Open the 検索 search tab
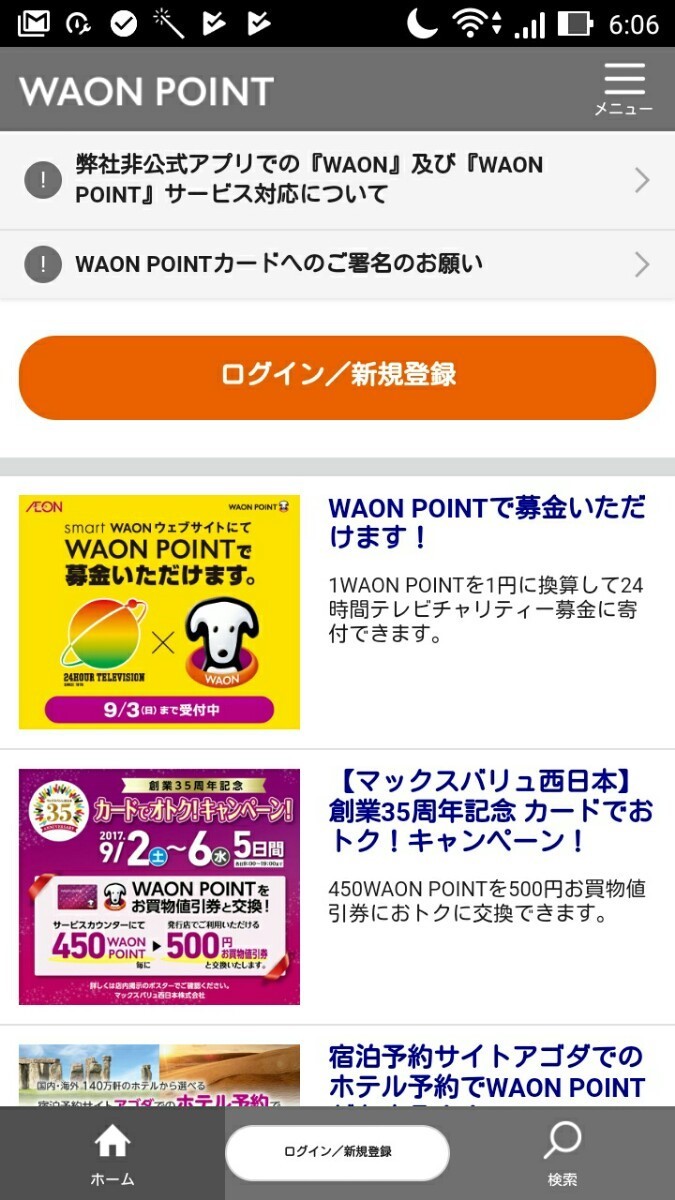 click(x=562, y=1153)
